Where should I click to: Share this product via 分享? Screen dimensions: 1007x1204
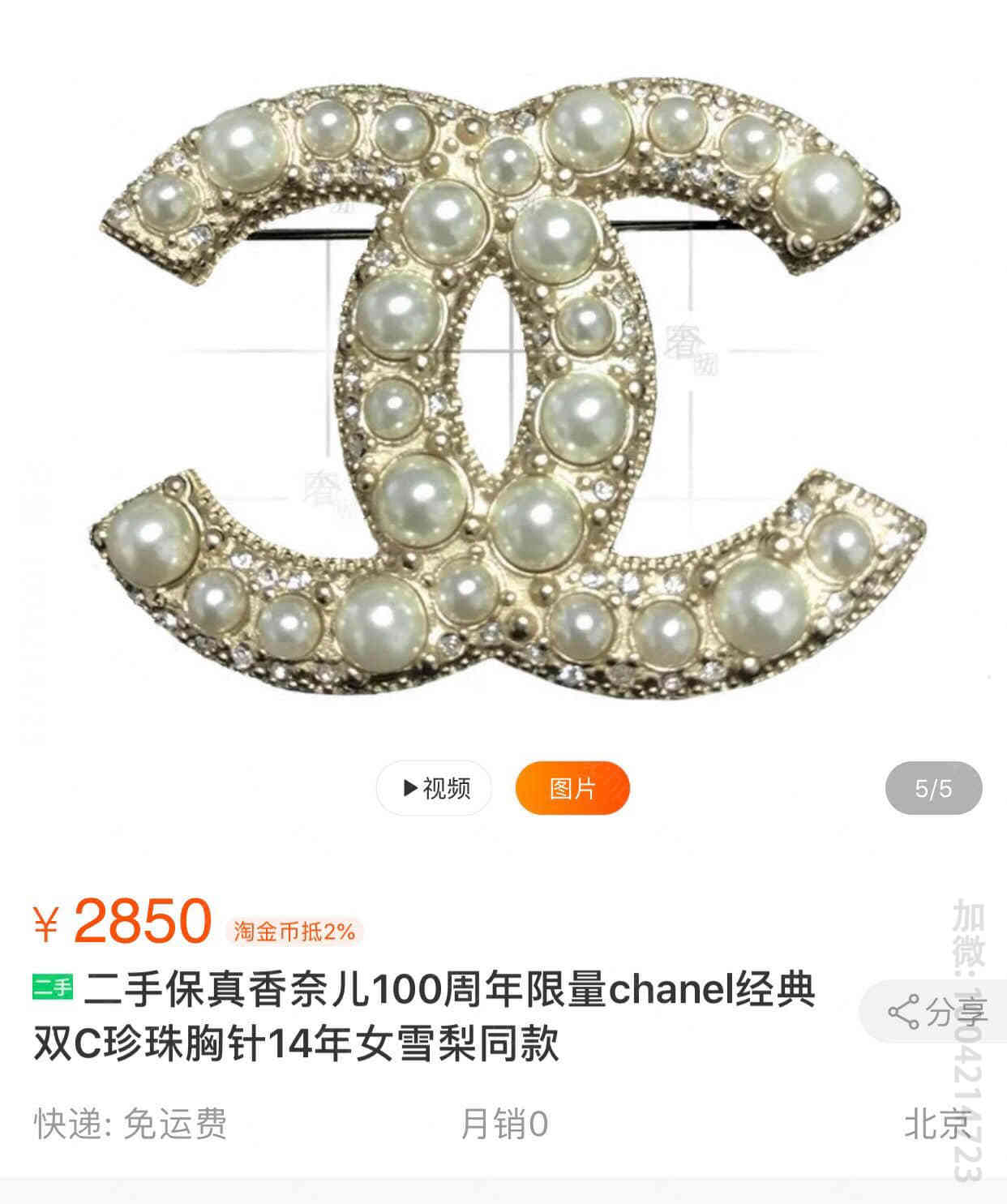click(937, 1012)
